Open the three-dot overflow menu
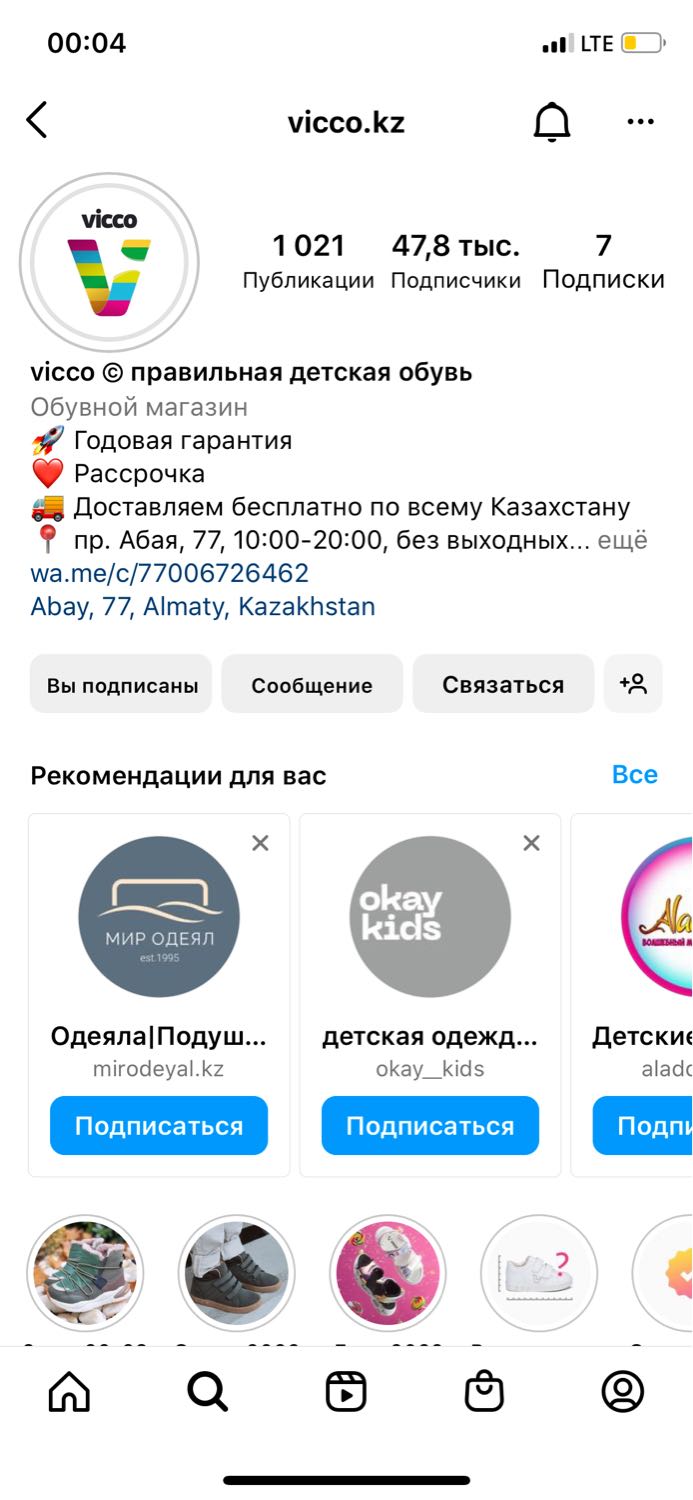Viewport: 693px width, 1500px height. coord(640,122)
